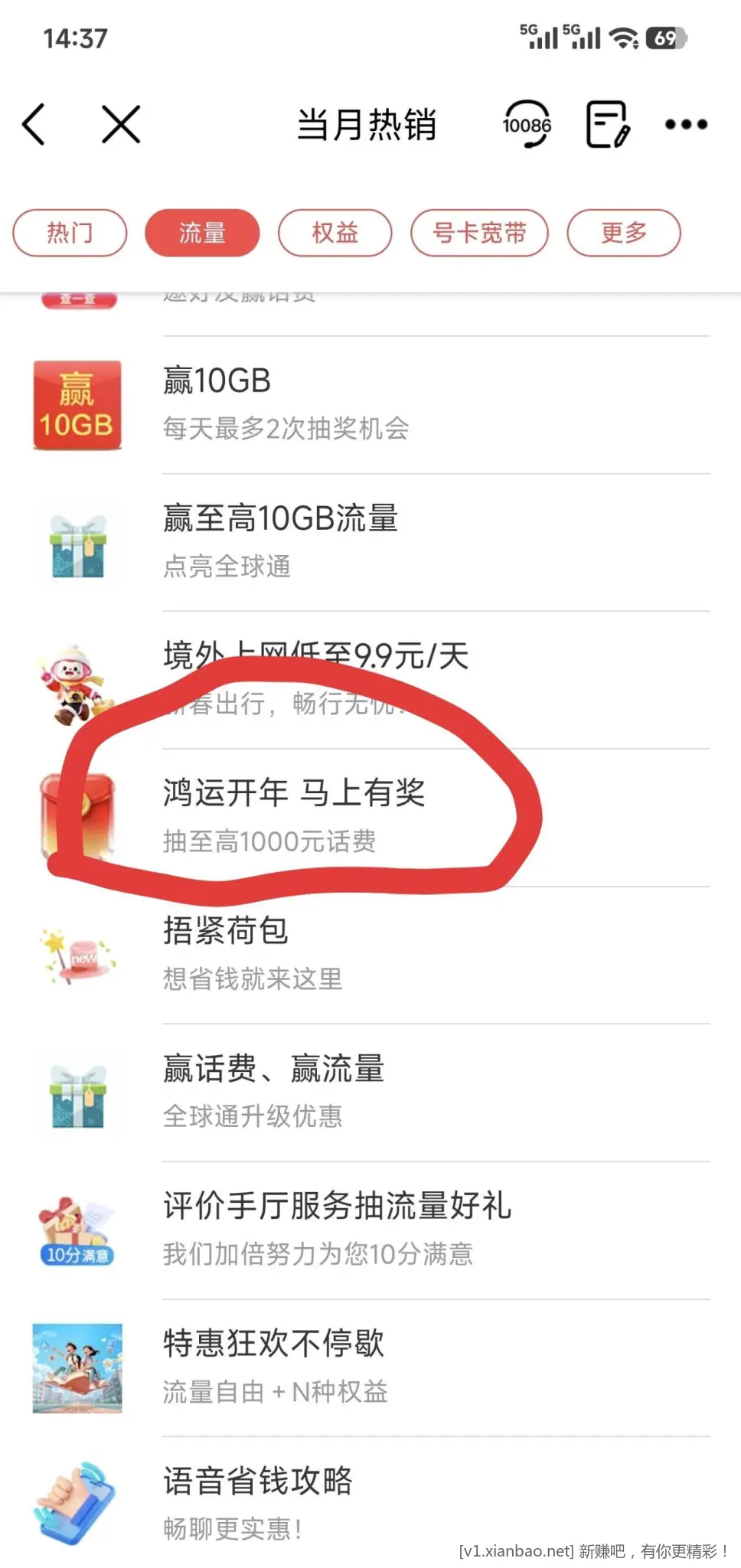Image resolution: width=741 pixels, height=1568 pixels.
Task: Click the 当月热销 page title
Action: (x=368, y=124)
